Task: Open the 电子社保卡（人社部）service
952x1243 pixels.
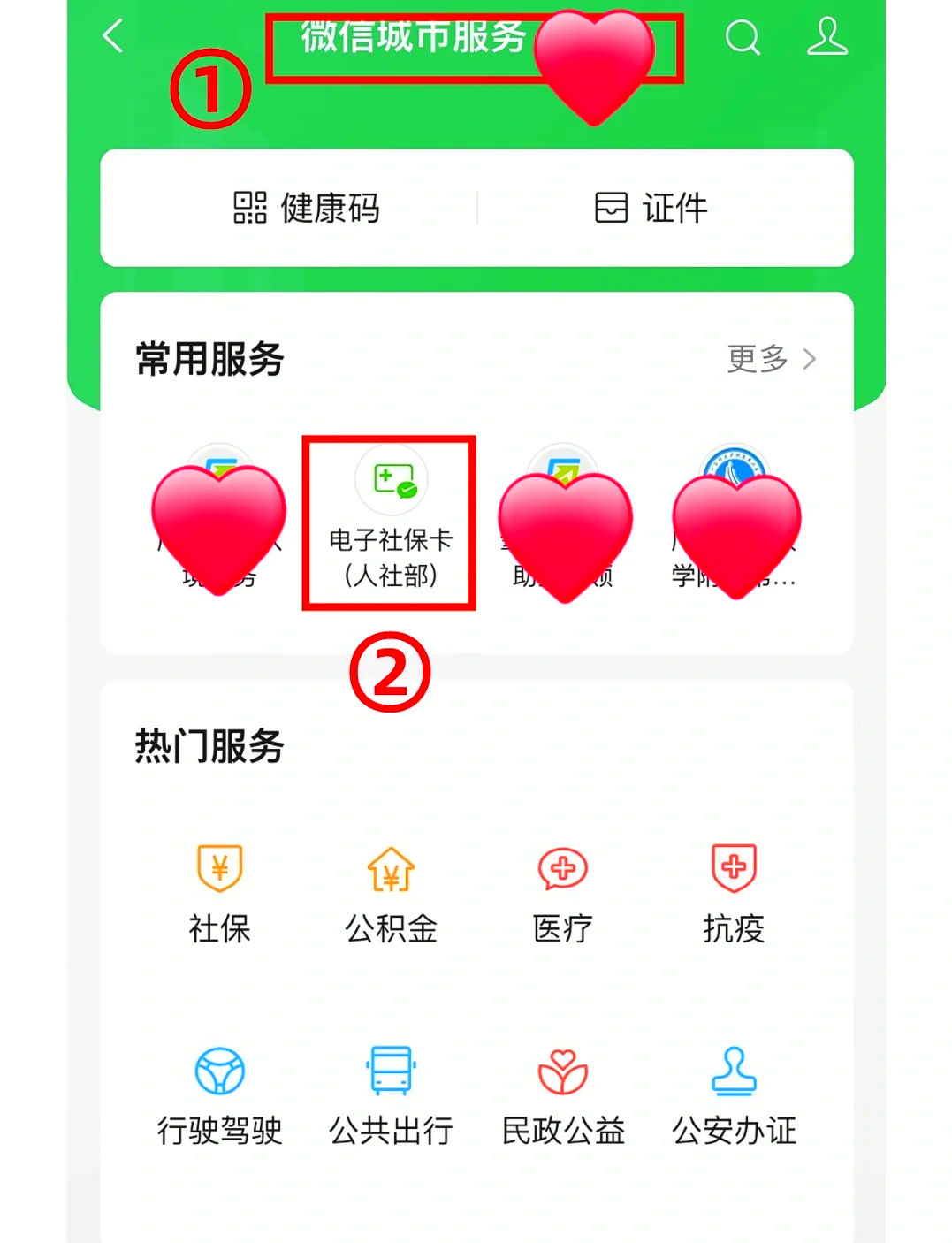Action: 390,522
